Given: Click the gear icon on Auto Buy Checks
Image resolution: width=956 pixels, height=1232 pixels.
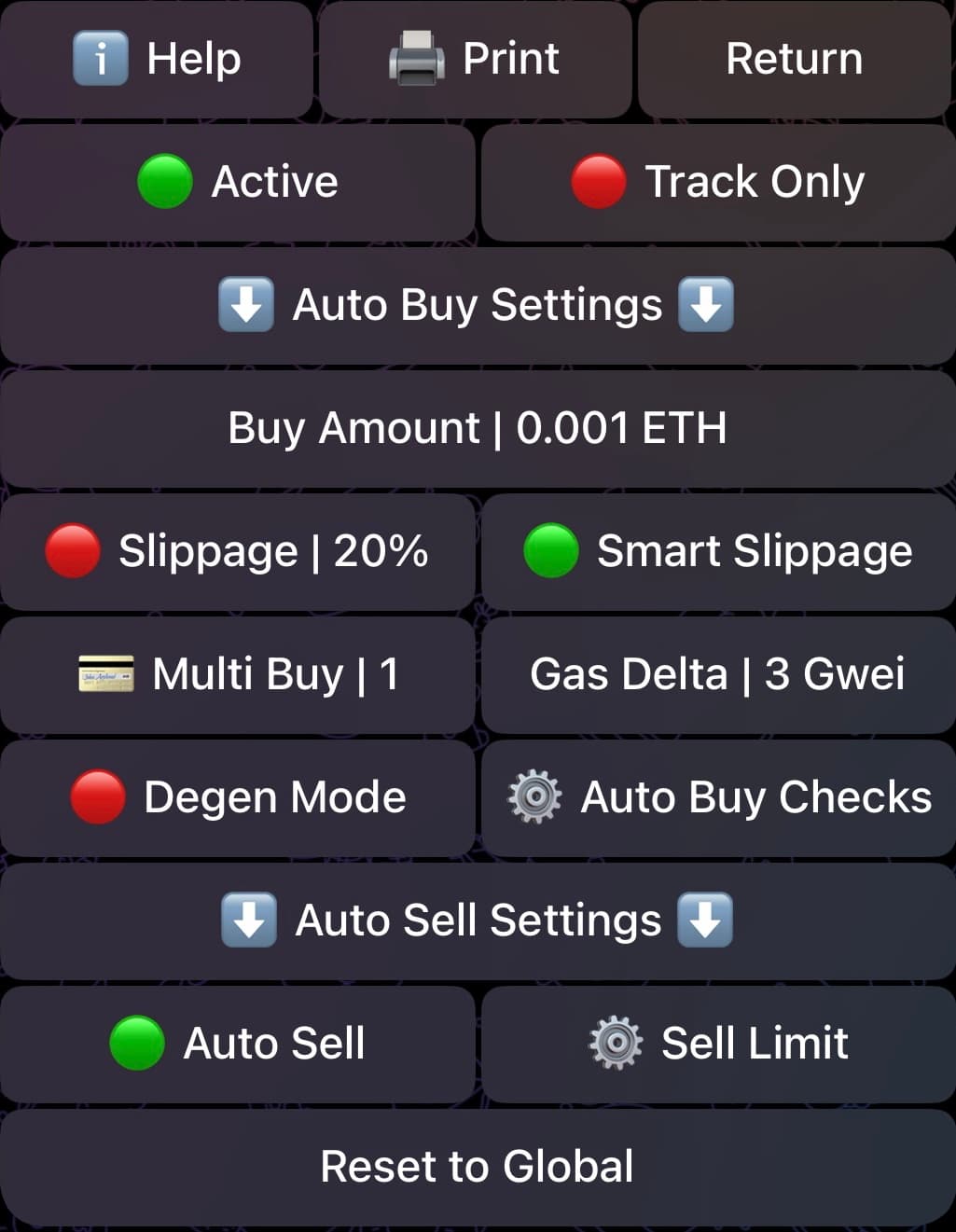Looking at the screenshot, I should (533, 796).
